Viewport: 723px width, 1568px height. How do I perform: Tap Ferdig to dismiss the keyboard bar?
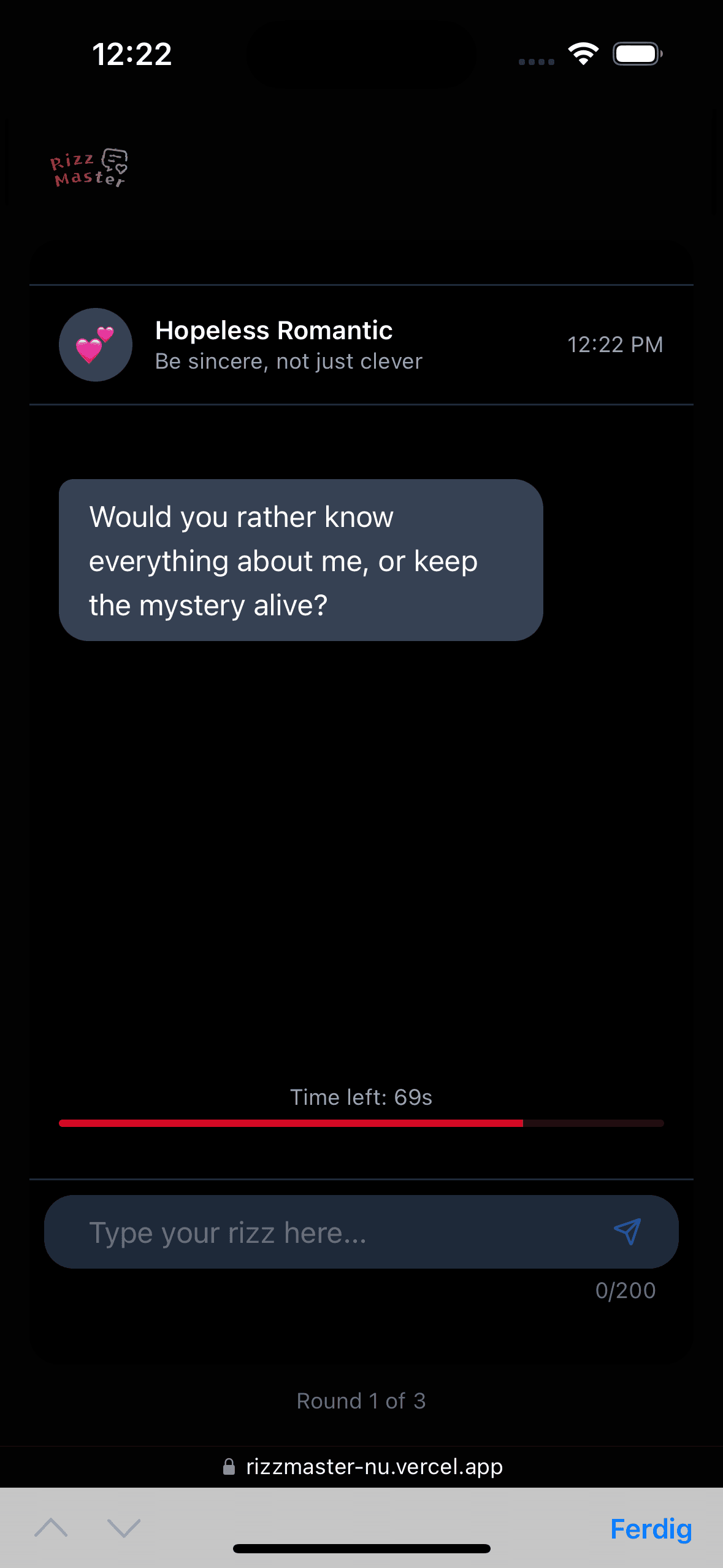coord(651,1529)
